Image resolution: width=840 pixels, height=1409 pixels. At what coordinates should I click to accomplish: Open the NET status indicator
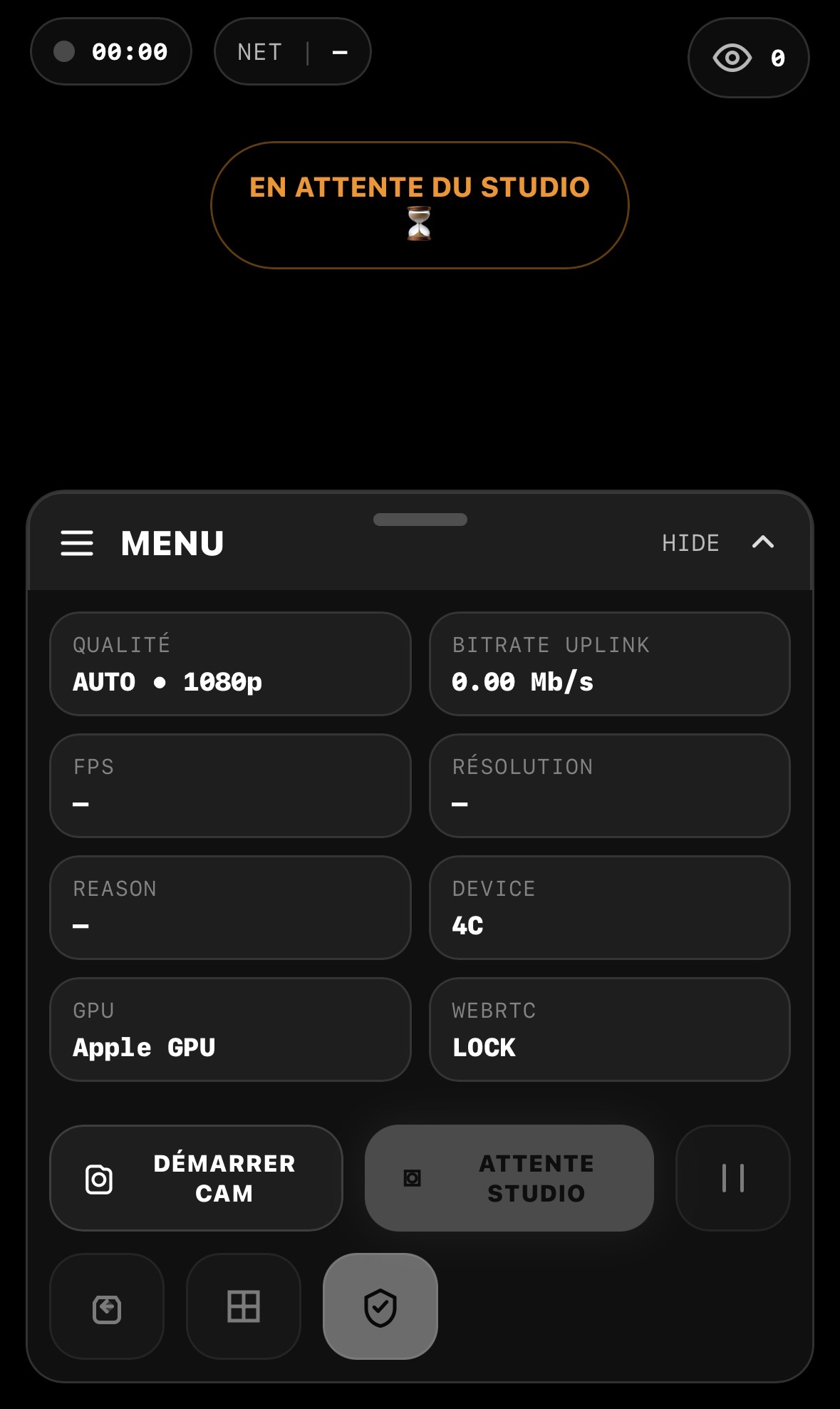click(292, 51)
